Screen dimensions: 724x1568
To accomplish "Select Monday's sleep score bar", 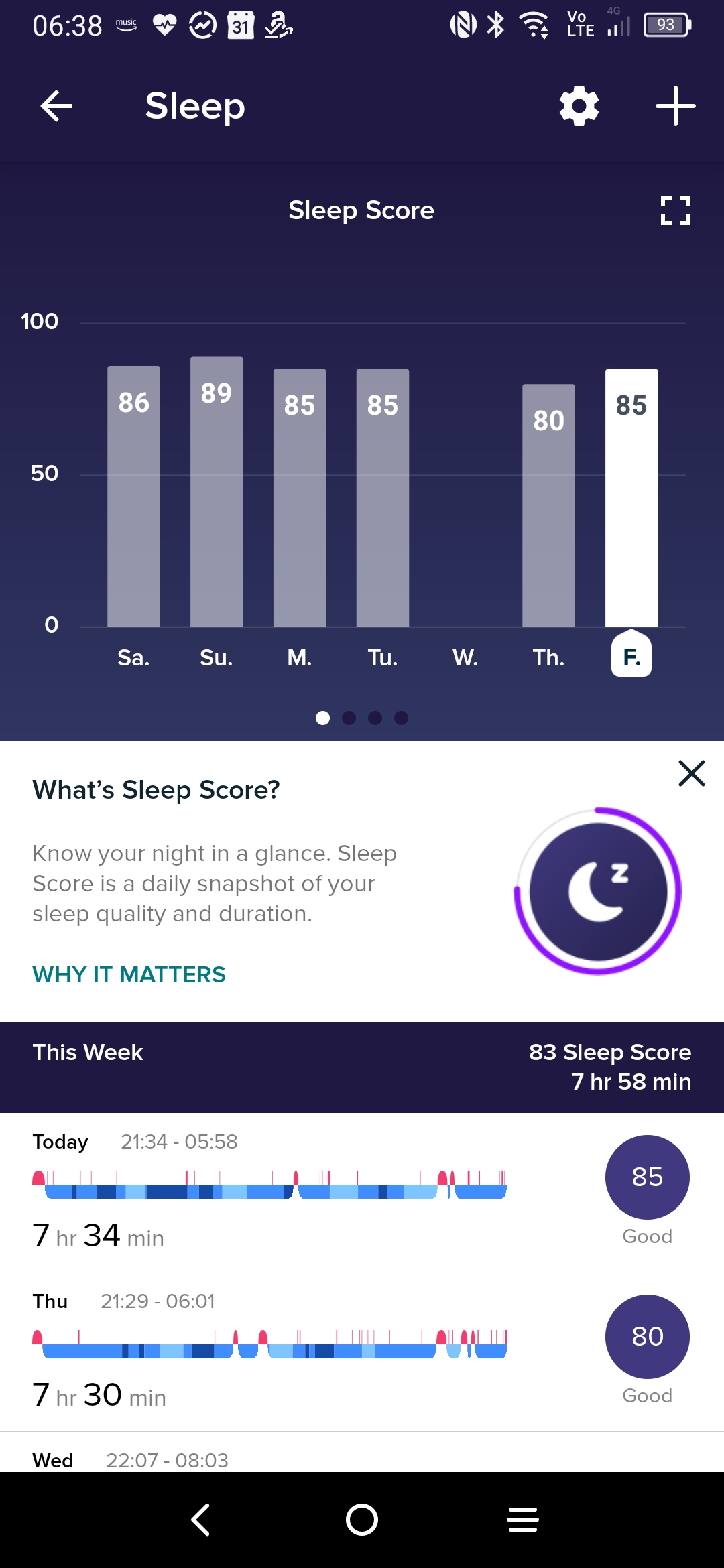I will pyautogui.click(x=300, y=498).
